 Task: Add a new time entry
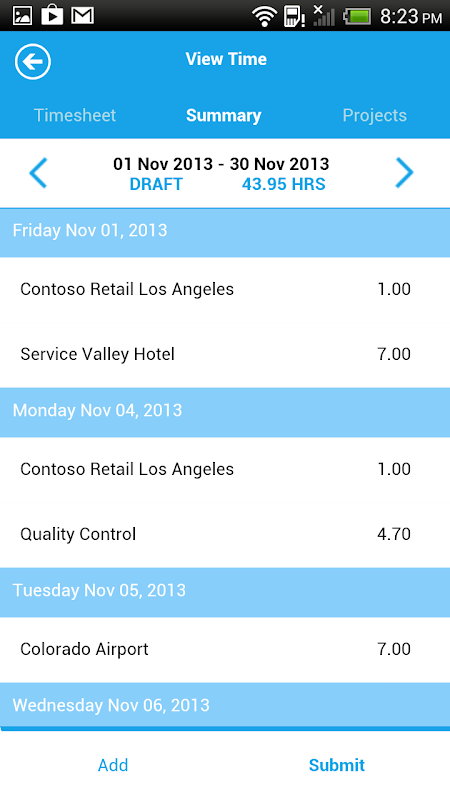coord(113,765)
